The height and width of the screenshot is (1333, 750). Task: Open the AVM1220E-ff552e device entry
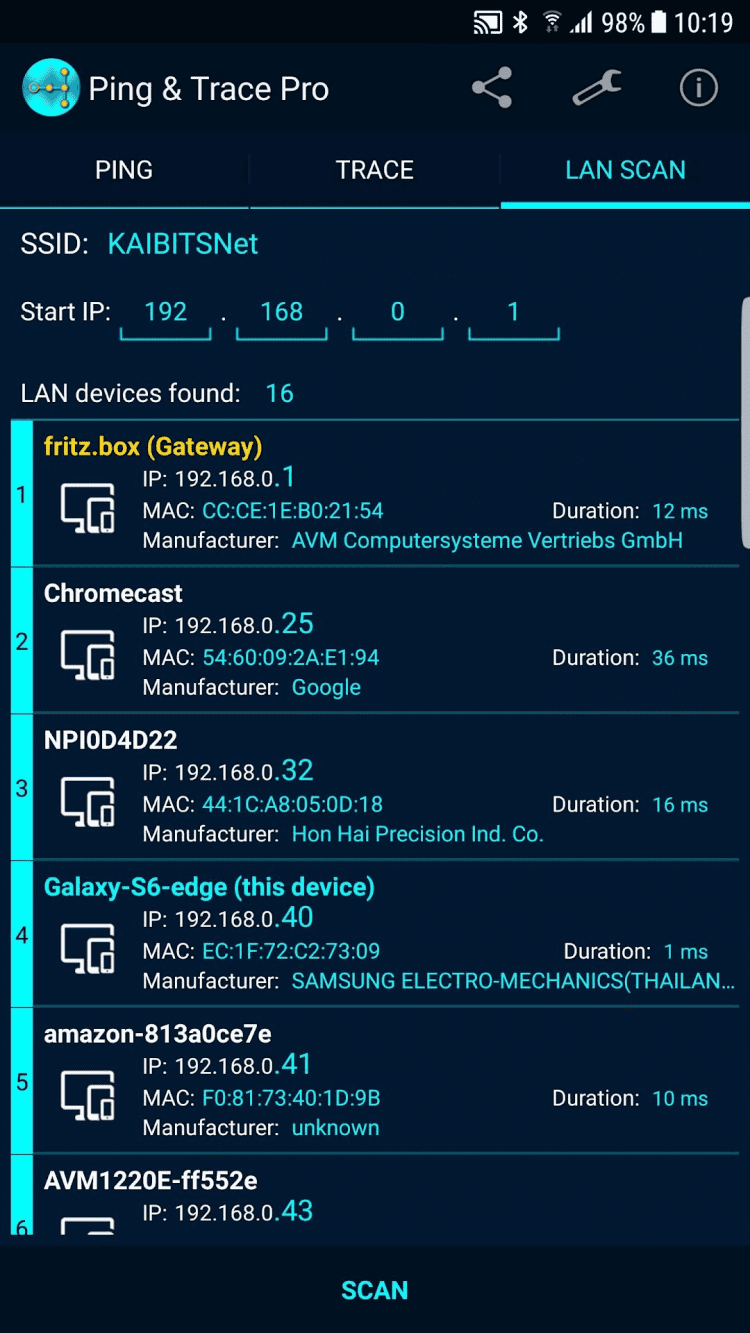tap(380, 1197)
